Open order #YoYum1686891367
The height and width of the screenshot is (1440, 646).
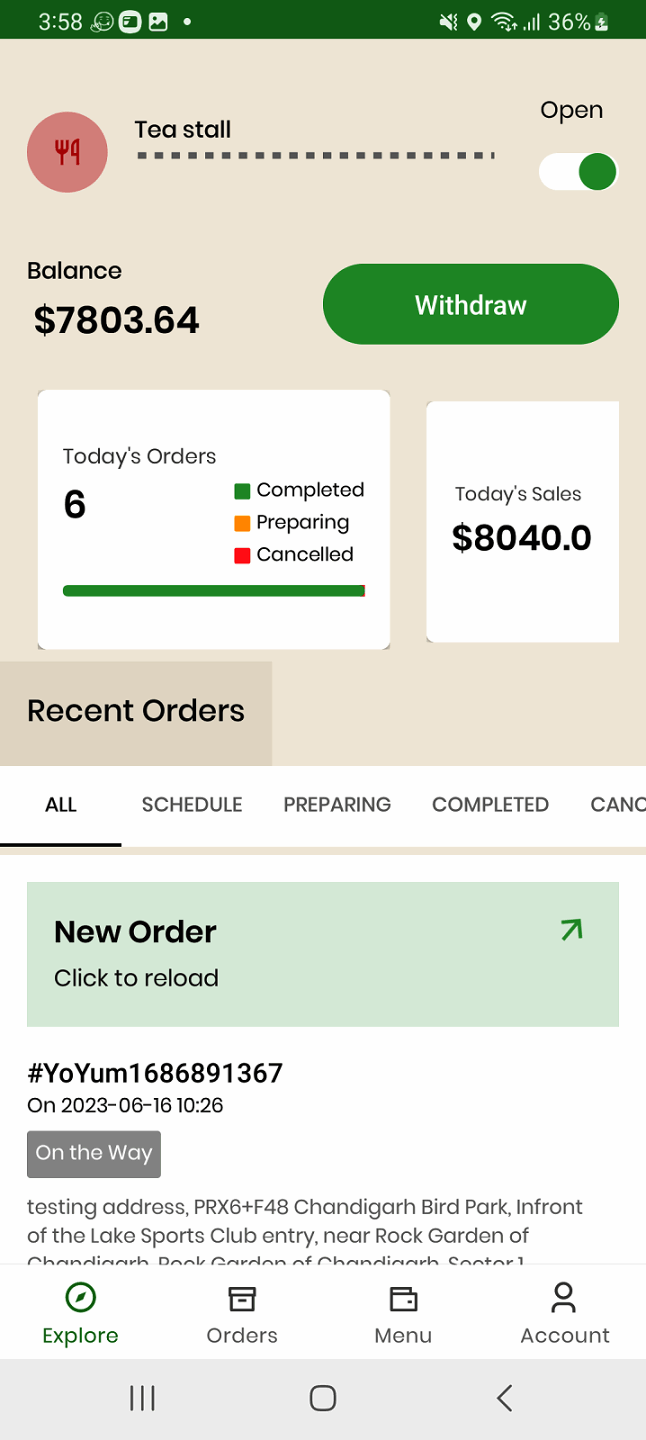click(x=155, y=1073)
